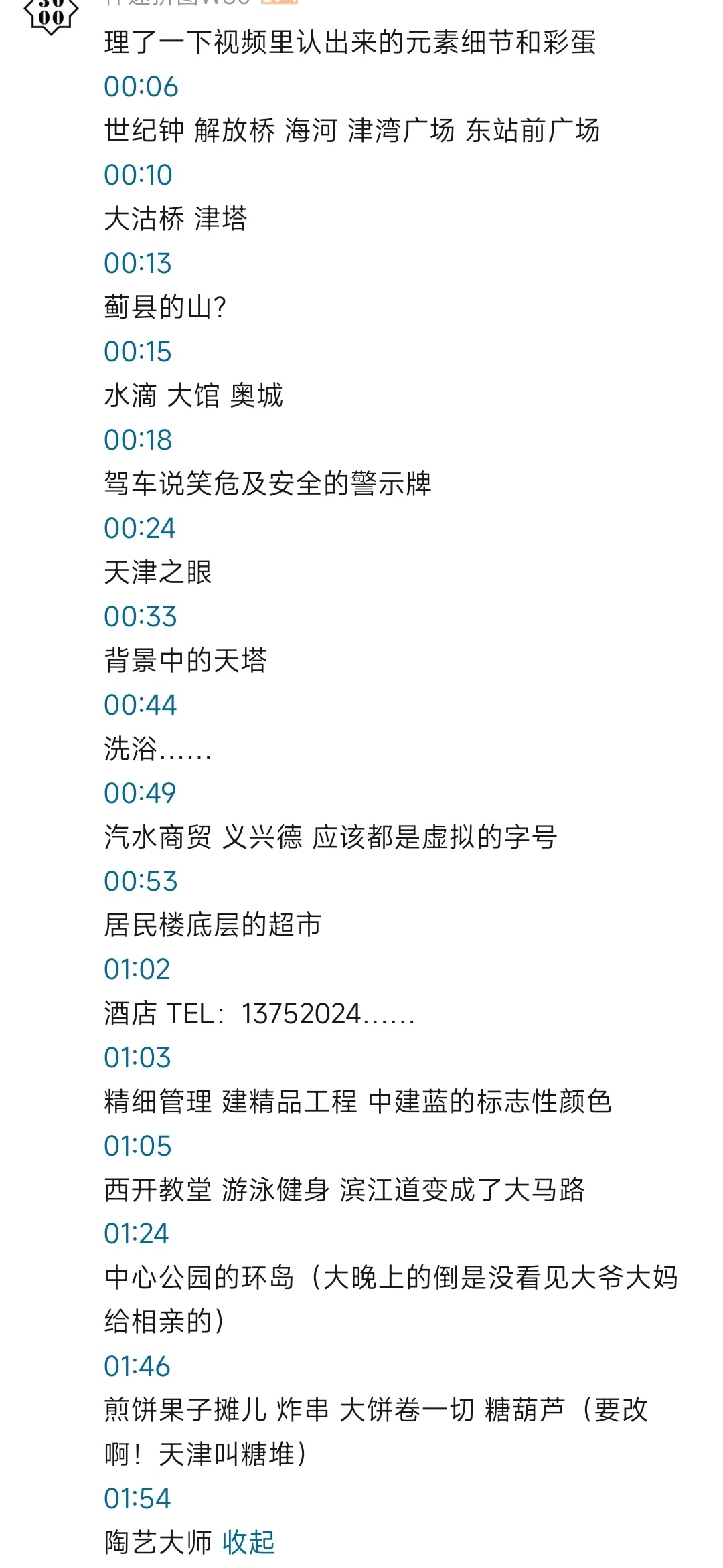Tap timestamp 00:44

tap(141, 705)
